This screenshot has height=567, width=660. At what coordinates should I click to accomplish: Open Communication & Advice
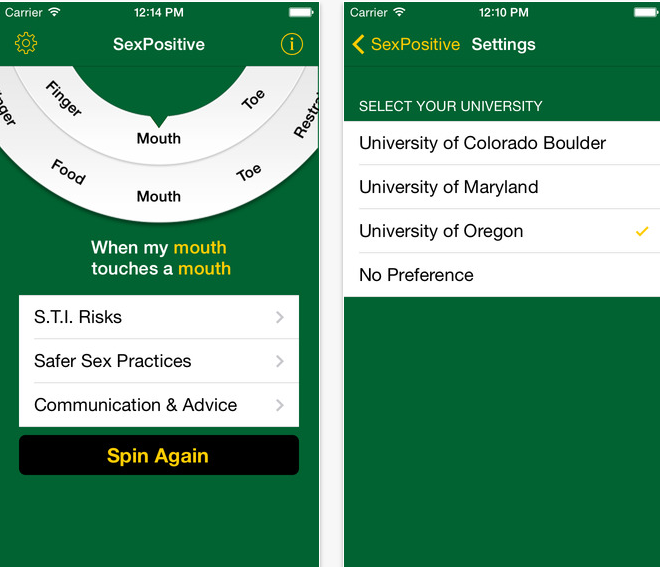pyautogui.click(x=158, y=405)
